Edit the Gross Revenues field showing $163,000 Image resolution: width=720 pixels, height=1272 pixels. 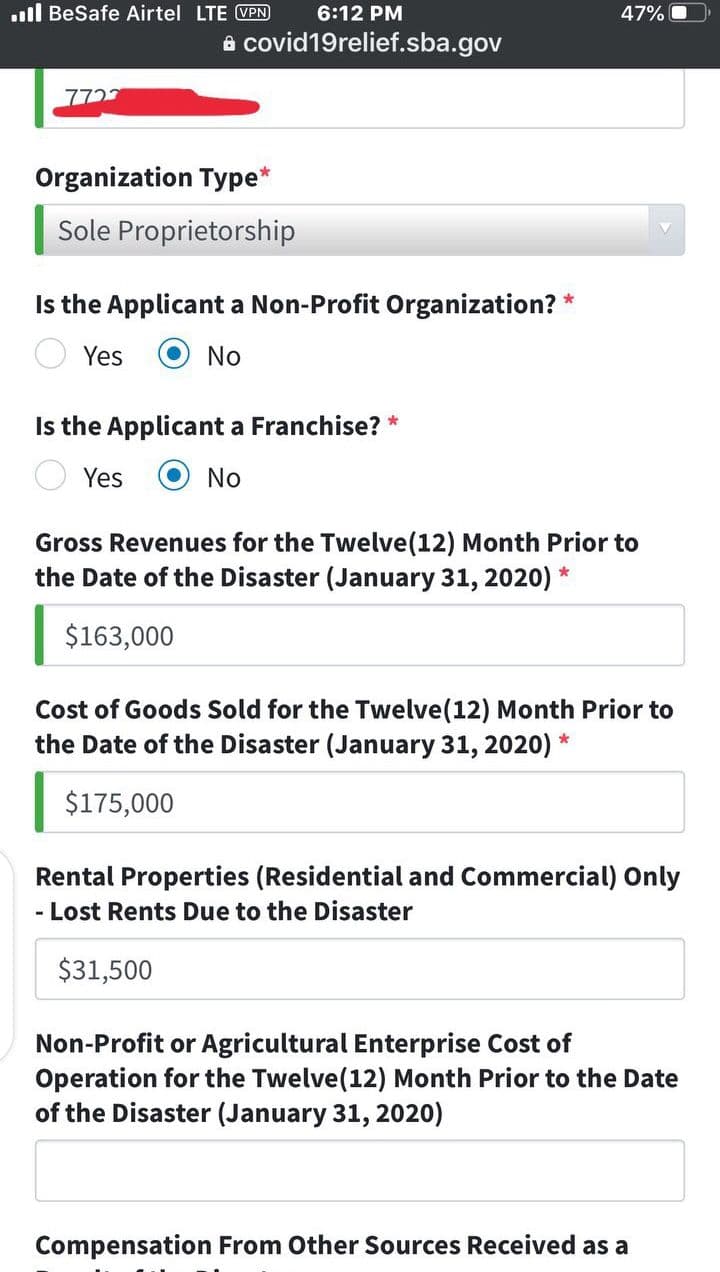[x=360, y=635]
